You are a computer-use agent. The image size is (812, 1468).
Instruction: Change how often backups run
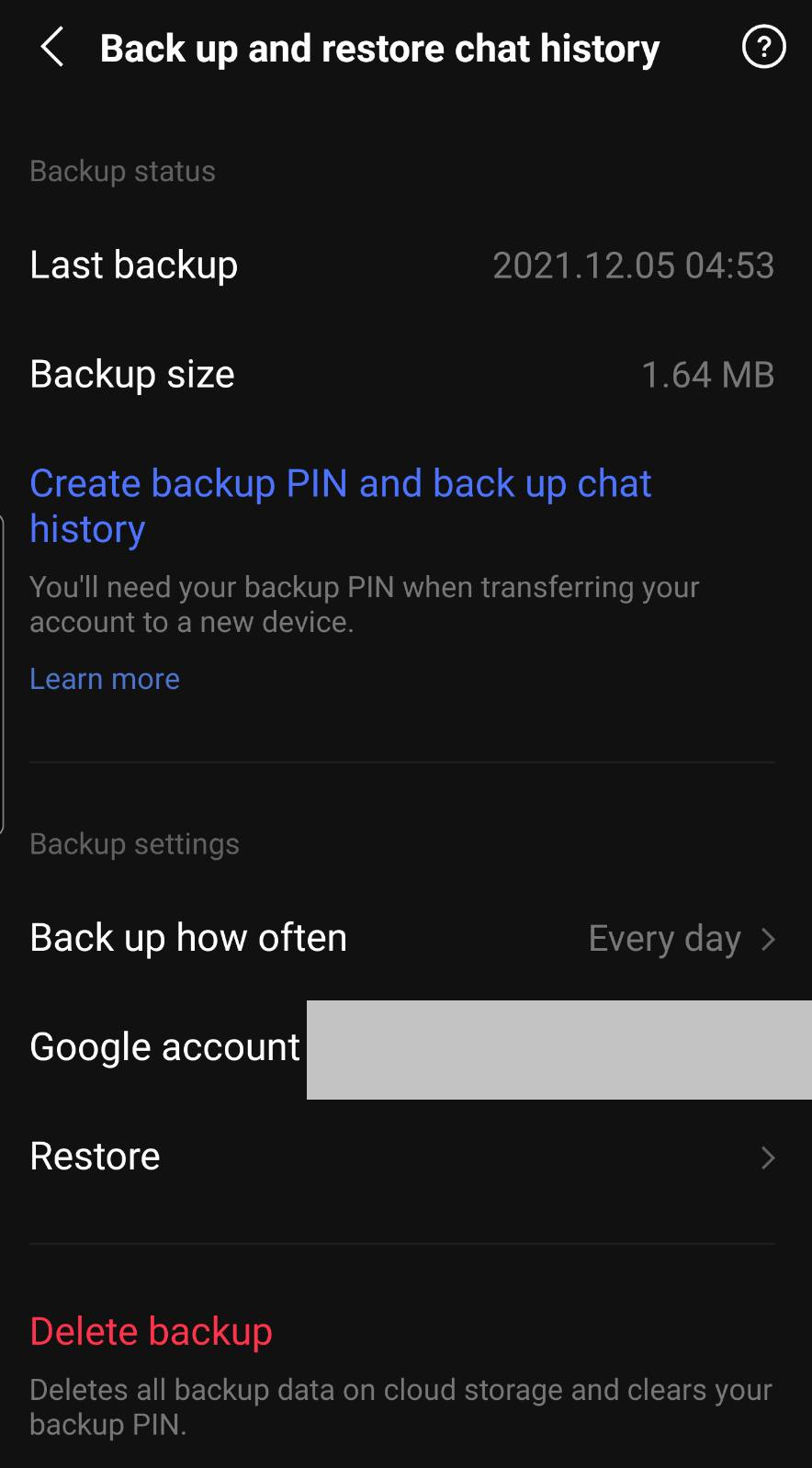404,938
